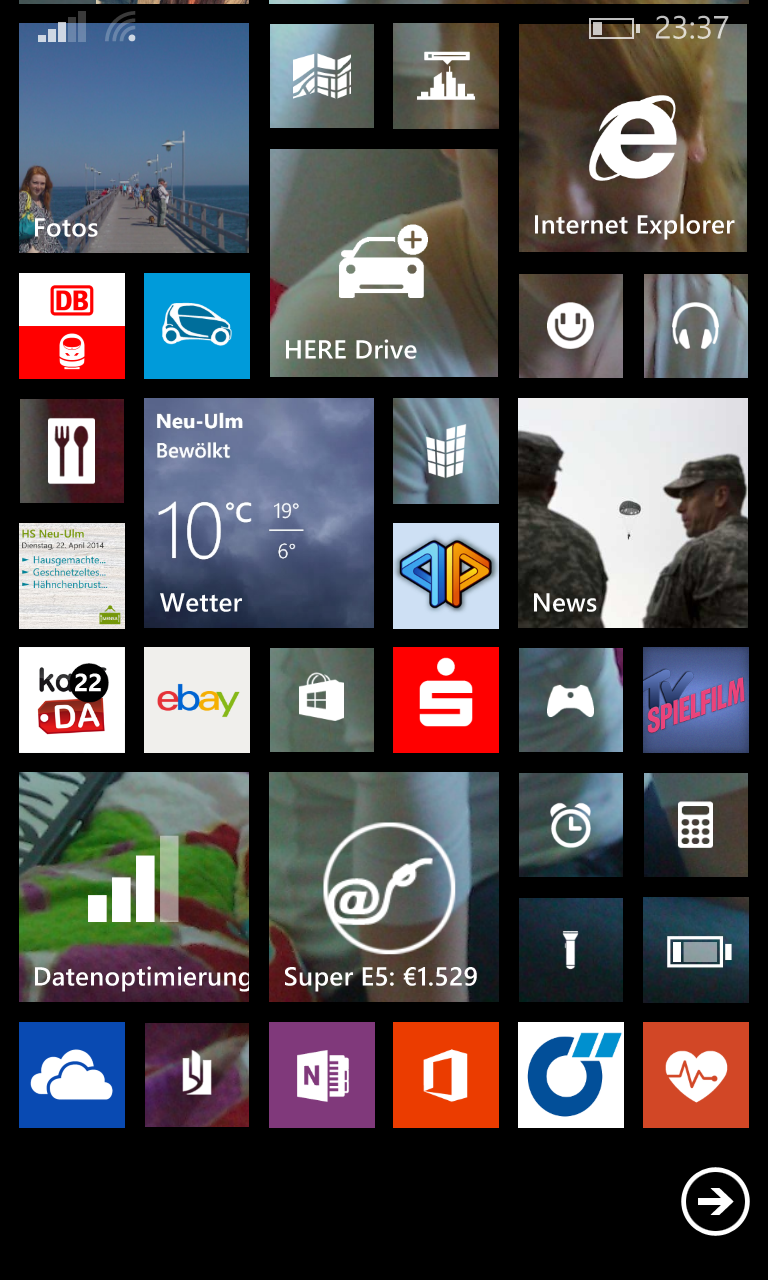
Task: Open the Windows Store tile
Action: tap(321, 700)
